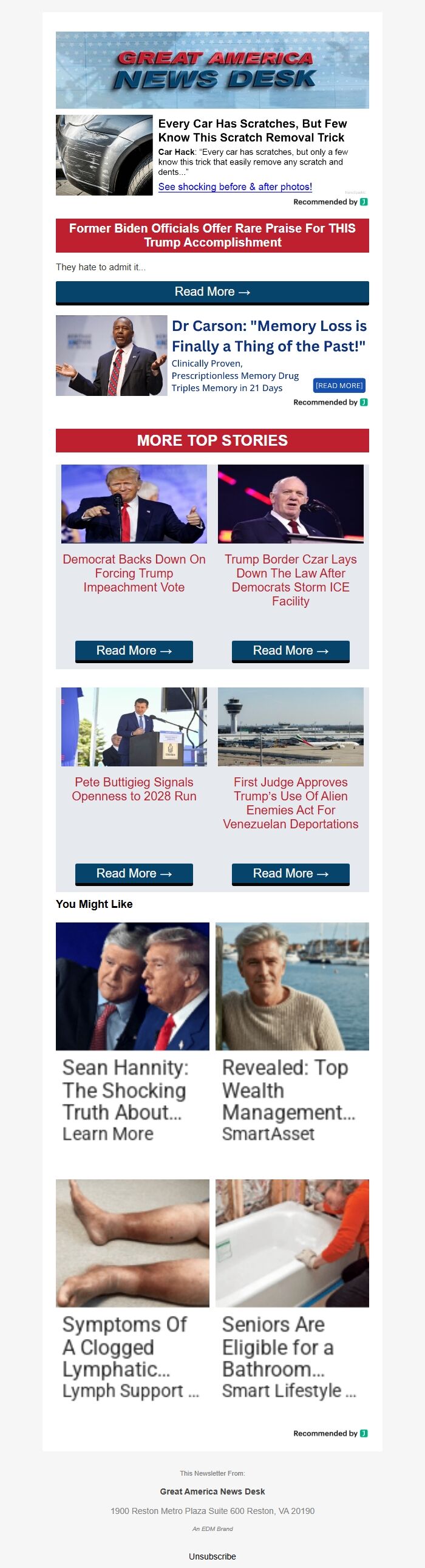Viewport: 425px width, 1568px height.
Task: Open the 'Former Biden Officials Offer Rare Praise' headline
Action: 212,235
